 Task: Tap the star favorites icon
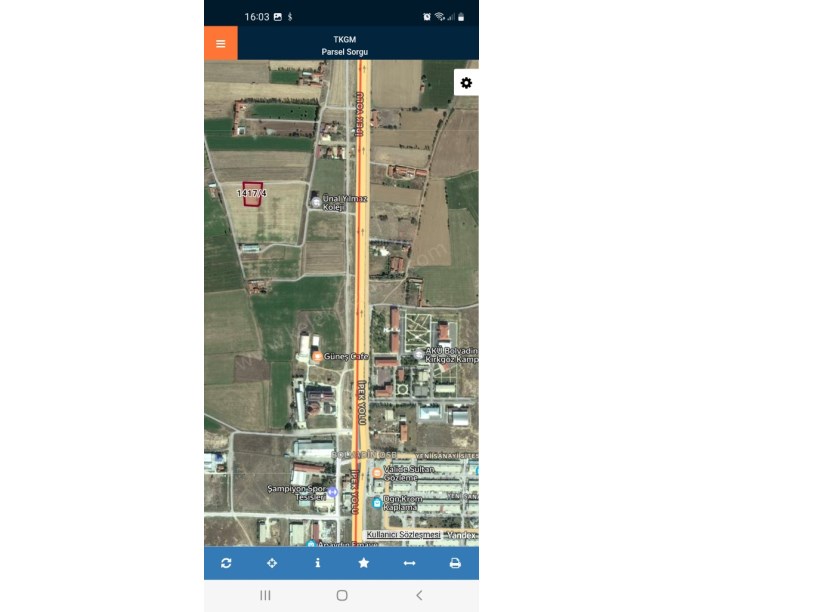(364, 563)
